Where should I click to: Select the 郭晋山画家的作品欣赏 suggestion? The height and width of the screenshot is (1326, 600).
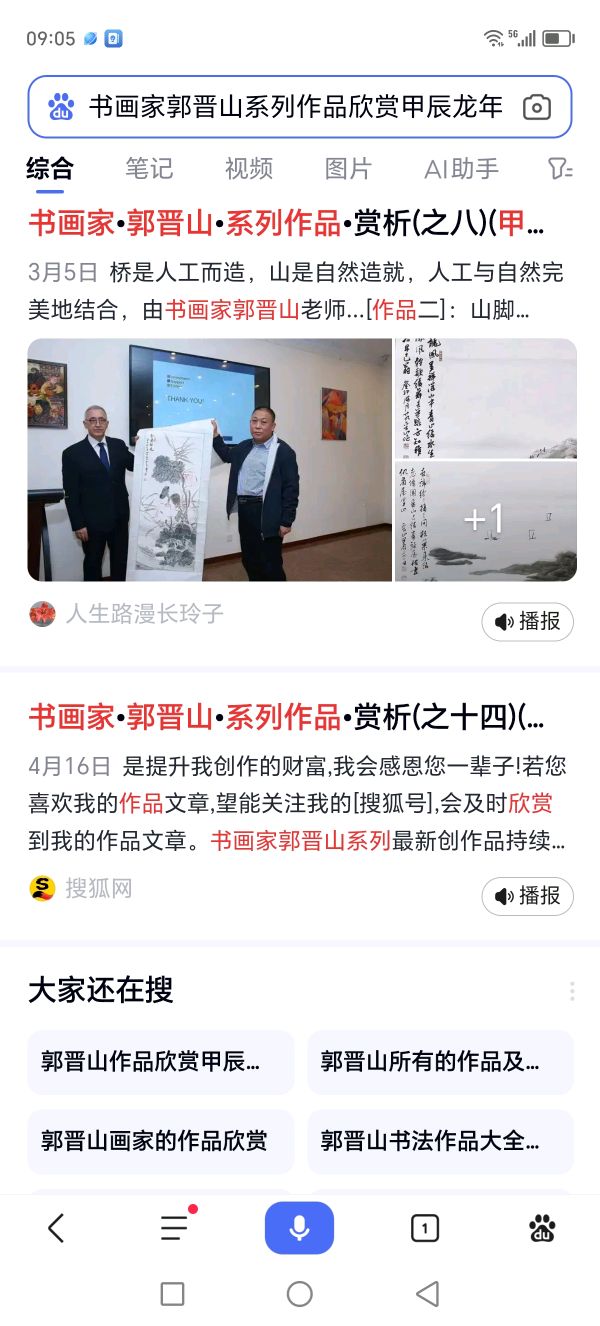pyautogui.click(x=160, y=1141)
